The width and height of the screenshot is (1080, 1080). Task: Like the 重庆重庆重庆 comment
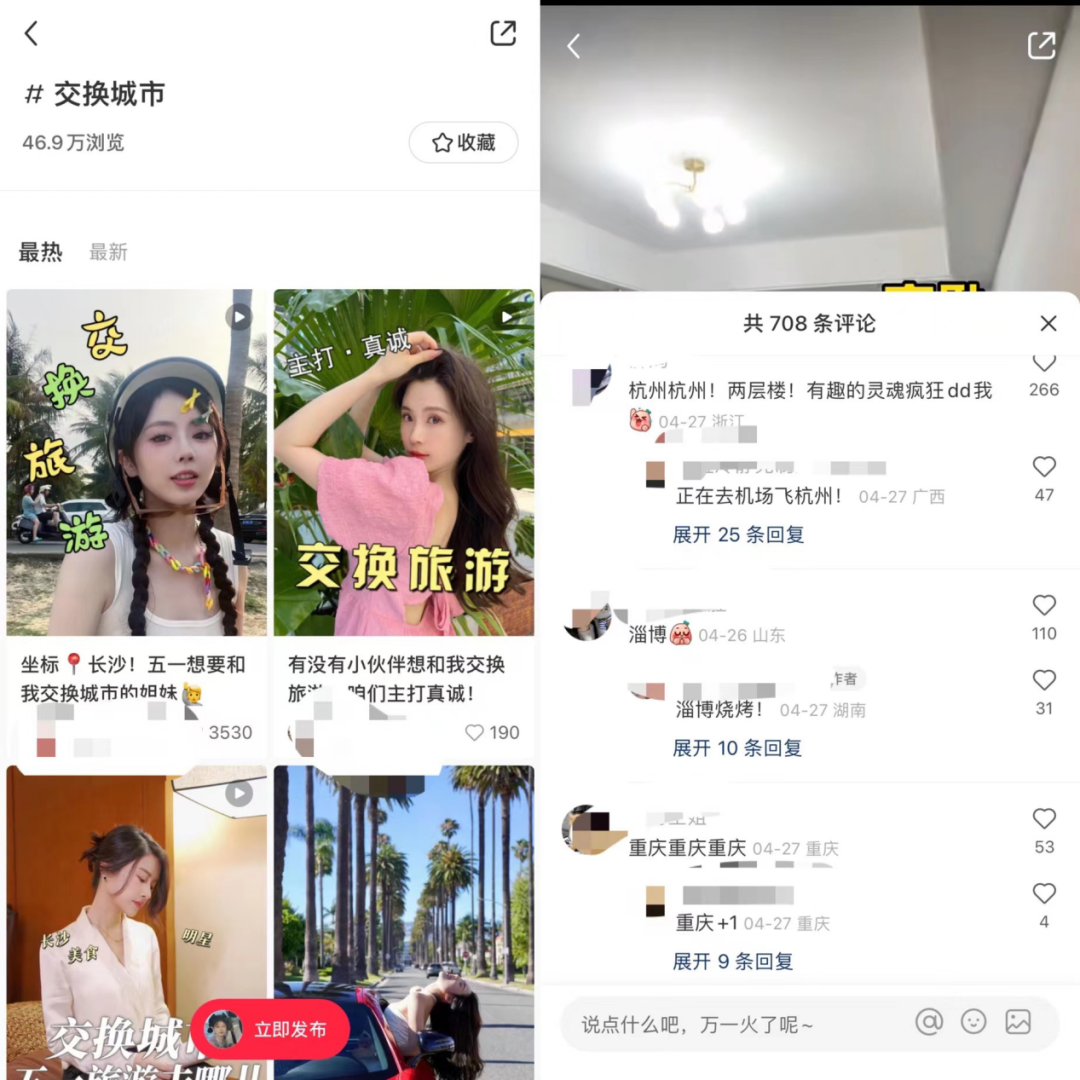tap(1044, 819)
